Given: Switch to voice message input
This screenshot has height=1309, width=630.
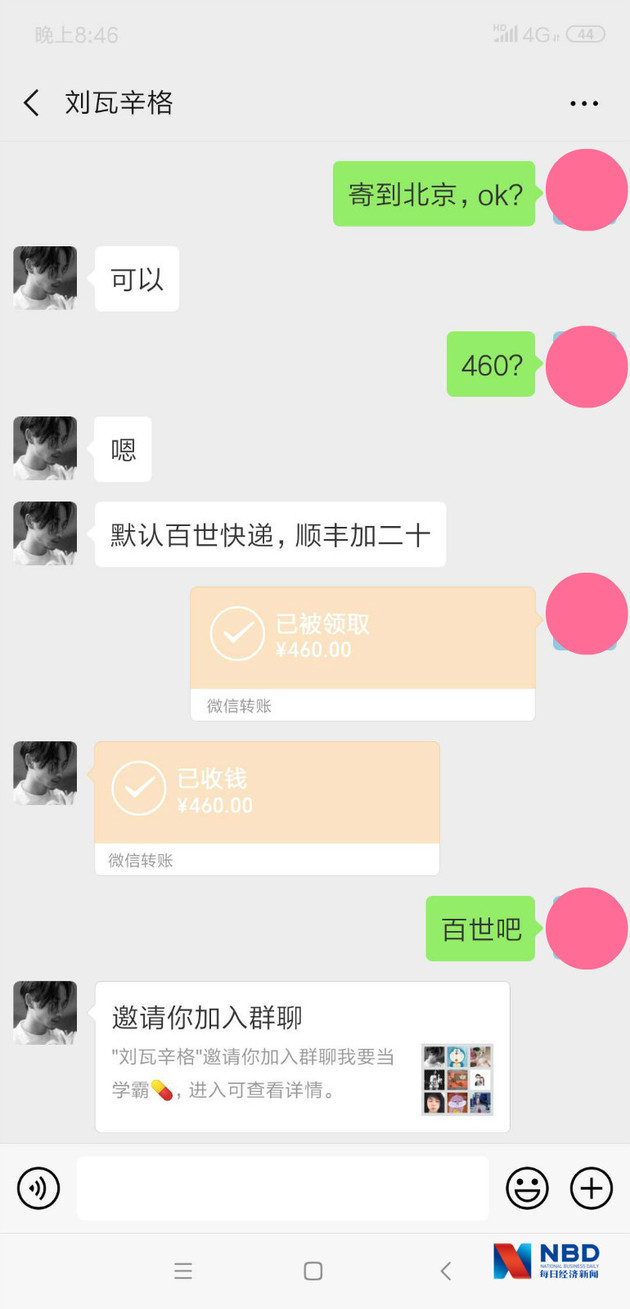Looking at the screenshot, I should (39, 1188).
